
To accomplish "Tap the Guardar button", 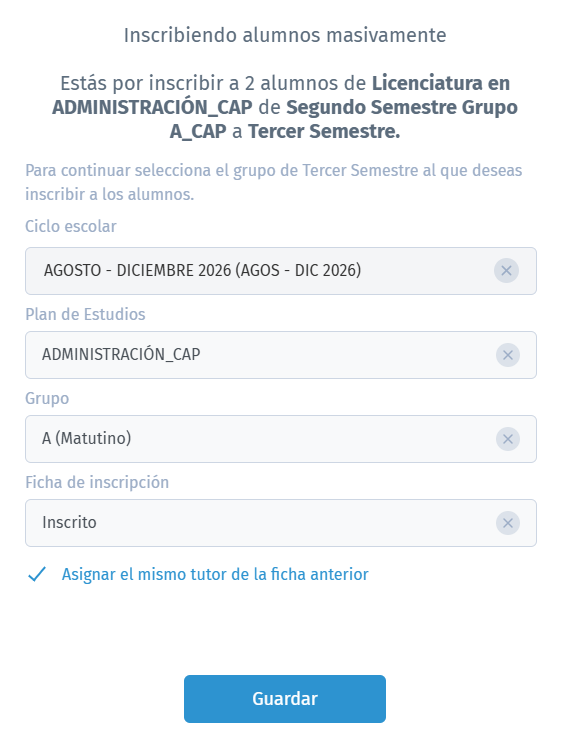I will pos(285,698).
